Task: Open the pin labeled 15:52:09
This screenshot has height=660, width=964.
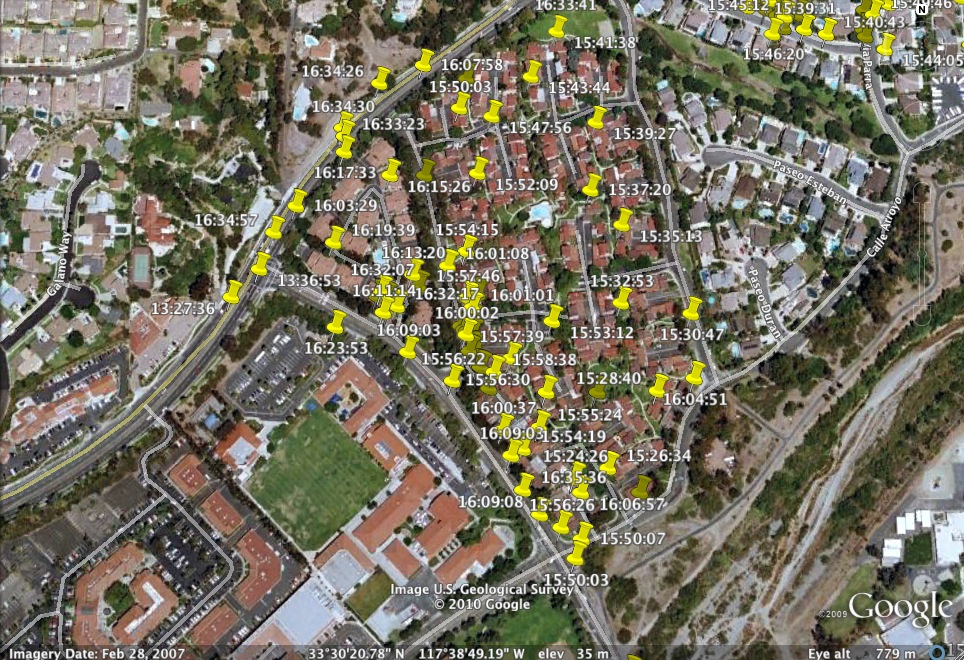Action: [480, 169]
